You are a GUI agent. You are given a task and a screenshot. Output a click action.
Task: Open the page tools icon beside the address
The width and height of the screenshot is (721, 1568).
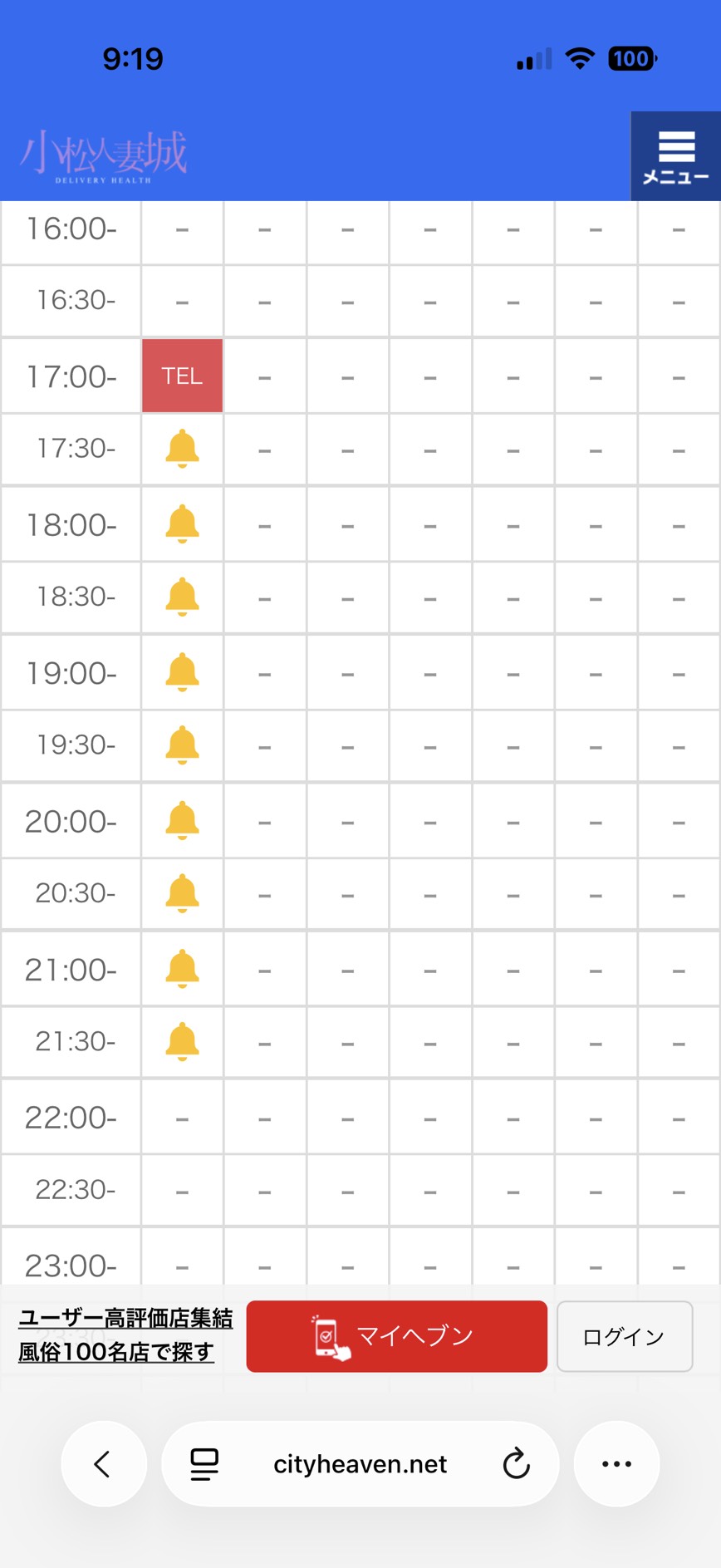coord(204,1463)
